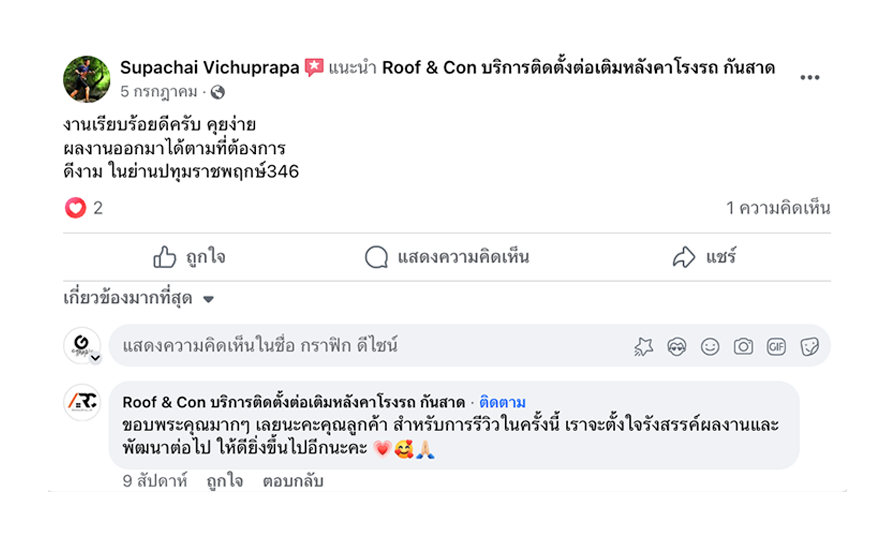This screenshot has width=895, height=544.
Task: Attach a photo with the camera icon
Action: [x=743, y=347]
